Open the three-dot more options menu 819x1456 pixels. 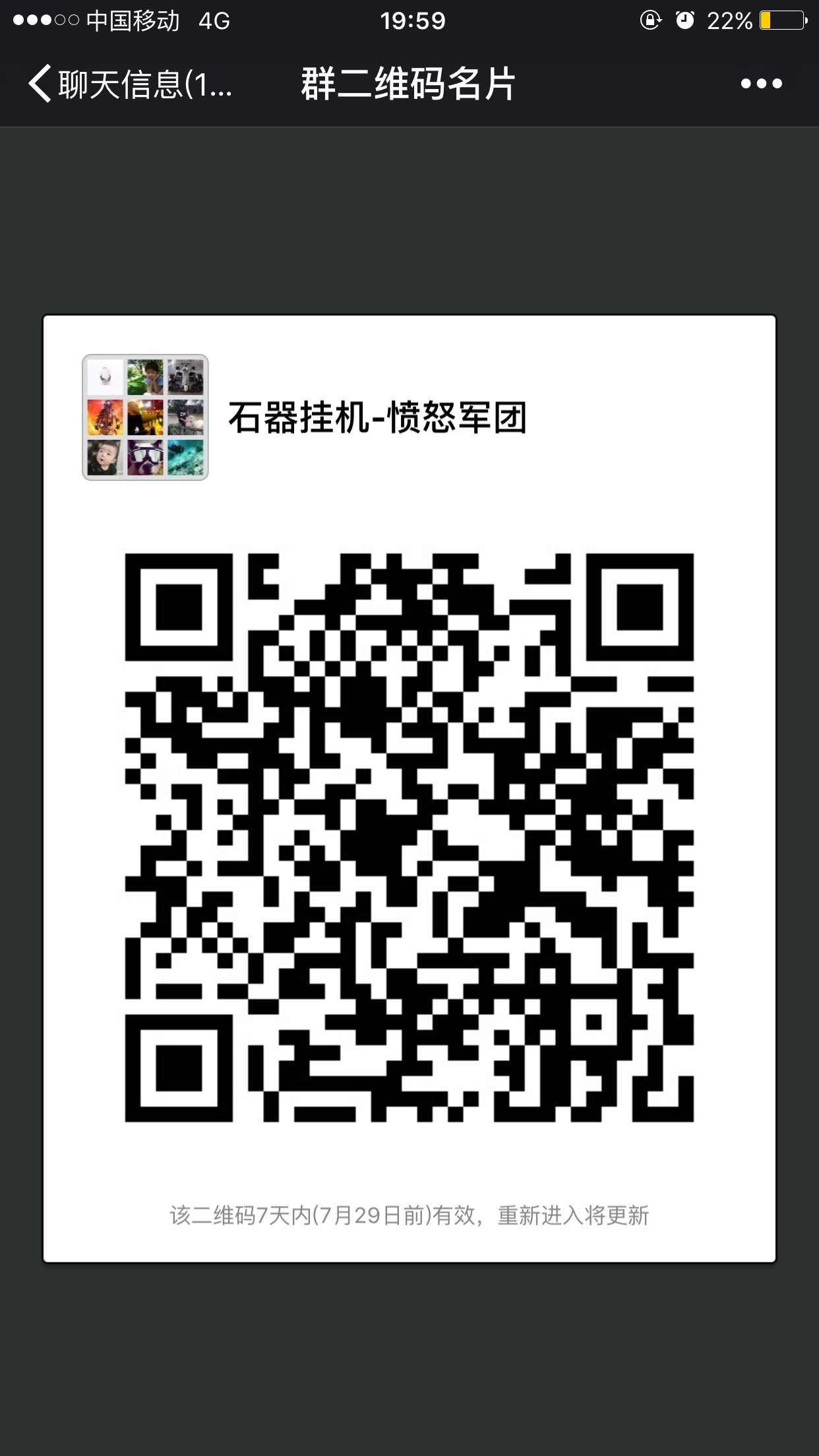(x=761, y=84)
